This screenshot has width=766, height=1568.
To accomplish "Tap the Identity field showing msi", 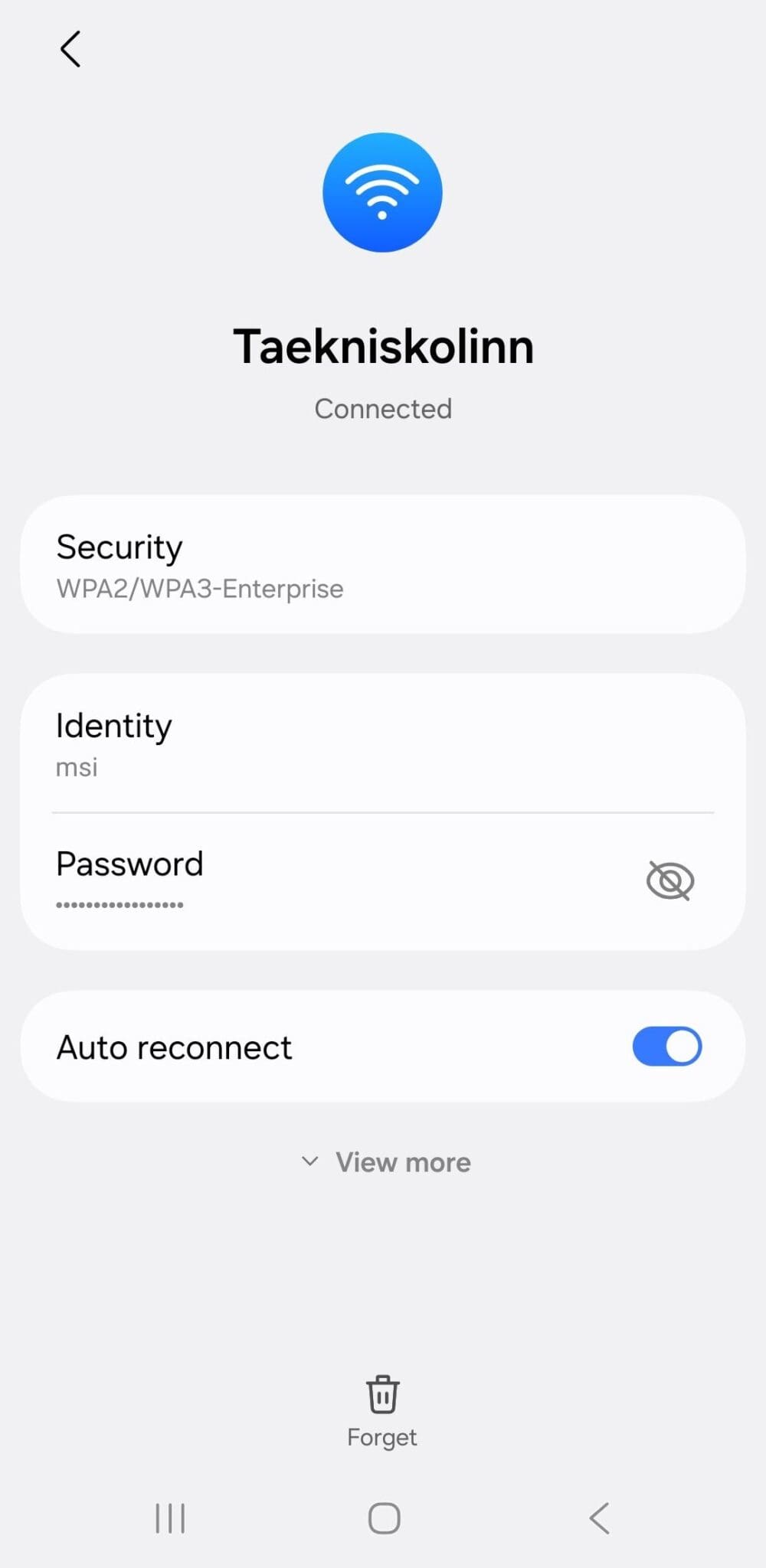I will tap(306, 744).
